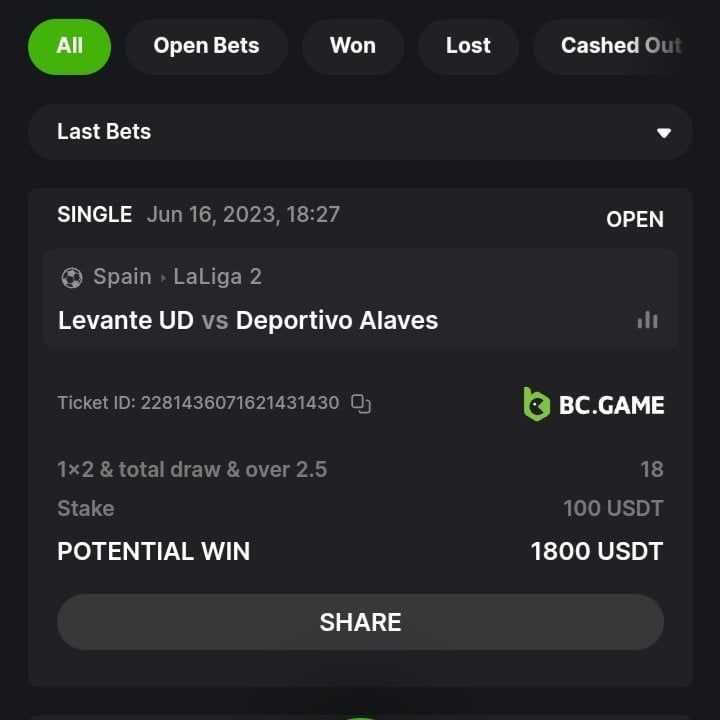Viewport: 720px width, 720px height.
Task: Open the Levante UD vs Deportivo Alaves match
Action: click(x=248, y=320)
